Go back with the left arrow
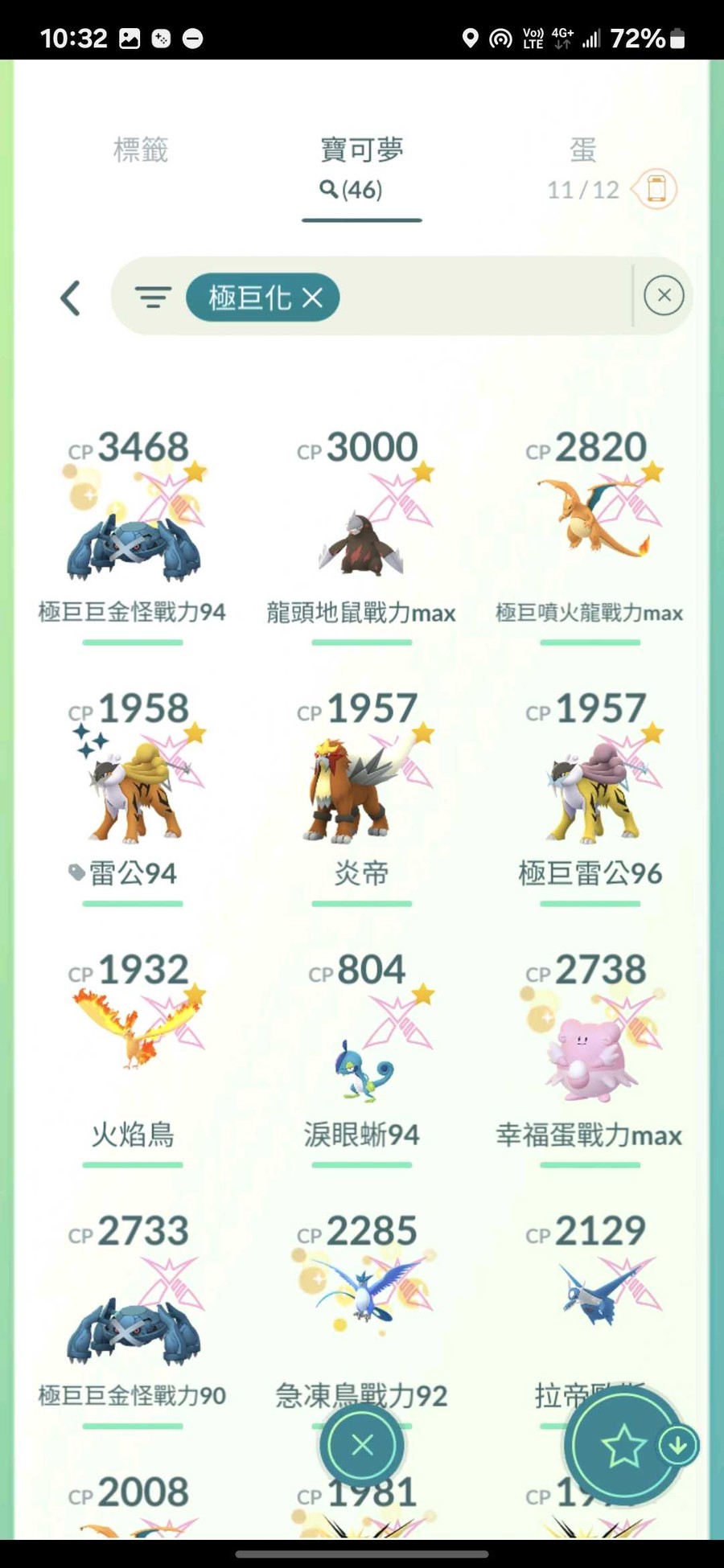The width and height of the screenshot is (724, 1568). click(x=71, y=298)
